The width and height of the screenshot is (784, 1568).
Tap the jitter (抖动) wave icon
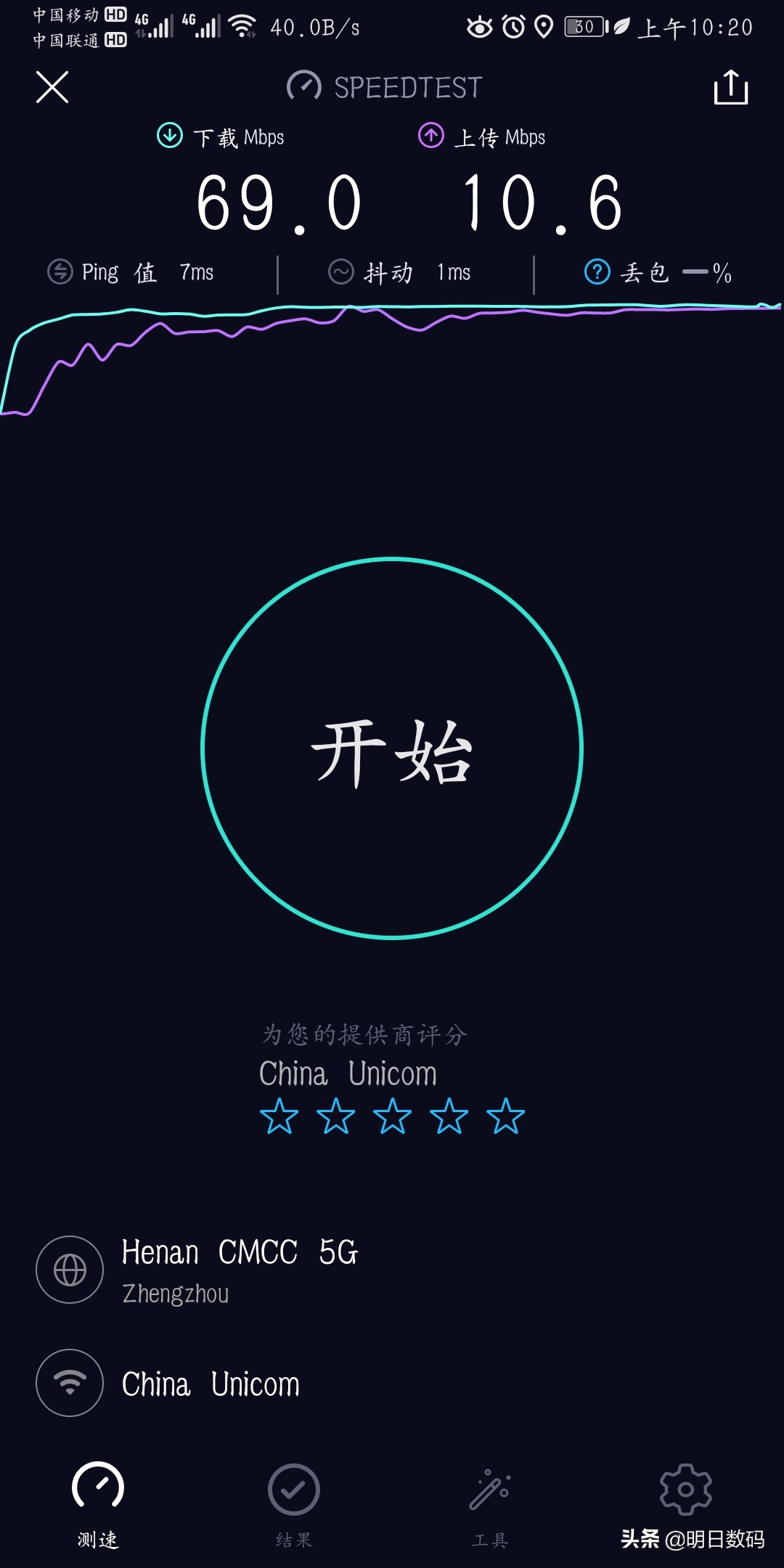(x=340, y=272)
